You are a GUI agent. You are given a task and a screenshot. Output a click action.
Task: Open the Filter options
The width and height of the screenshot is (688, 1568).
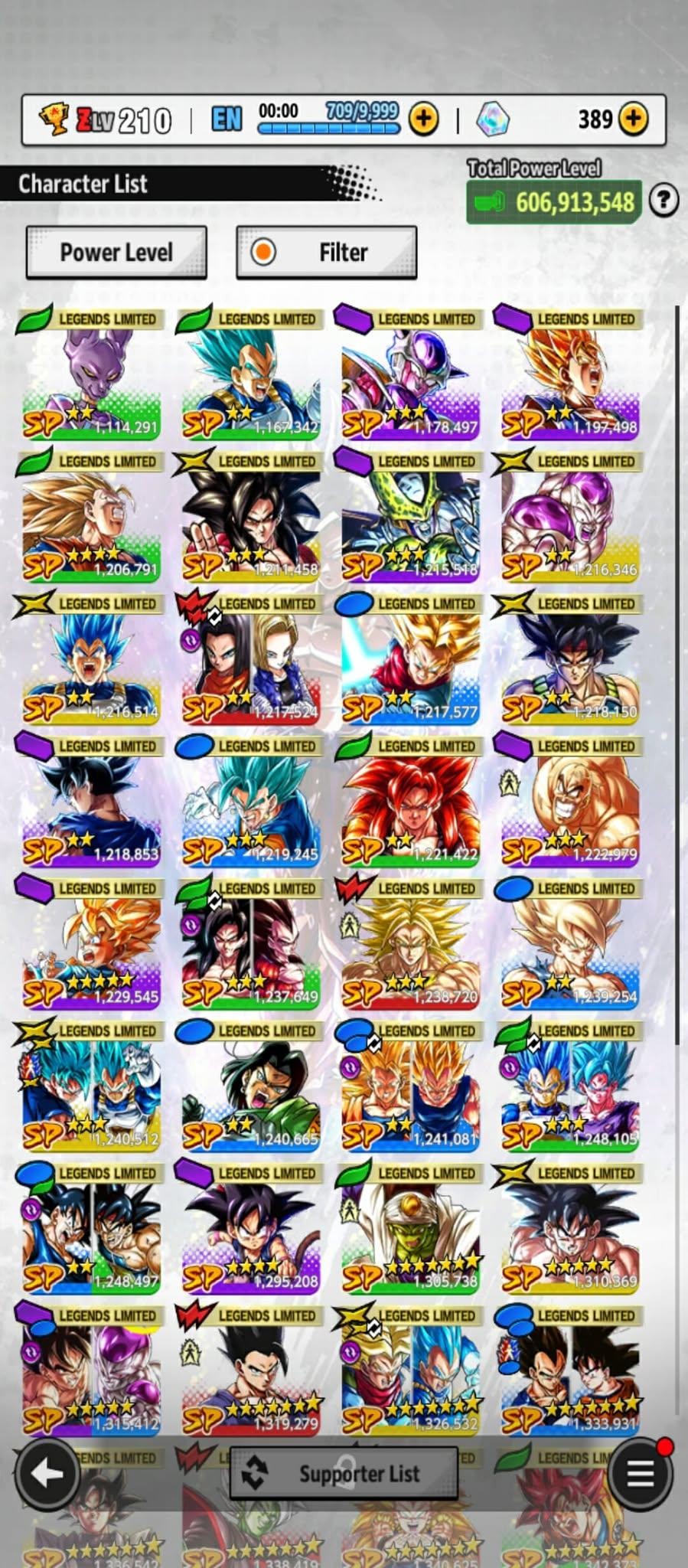327,252
